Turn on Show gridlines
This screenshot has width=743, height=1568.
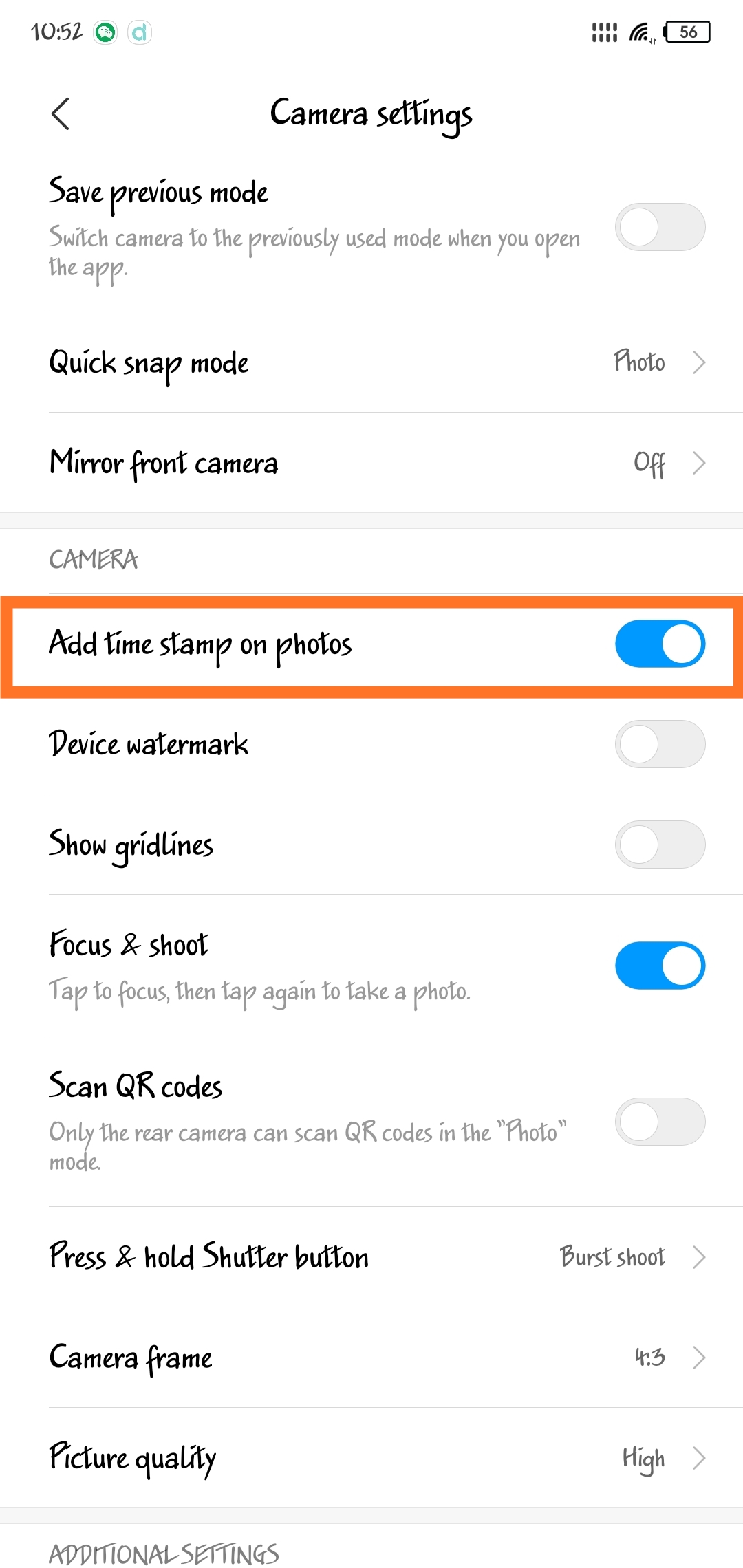(x=660, y=845)
